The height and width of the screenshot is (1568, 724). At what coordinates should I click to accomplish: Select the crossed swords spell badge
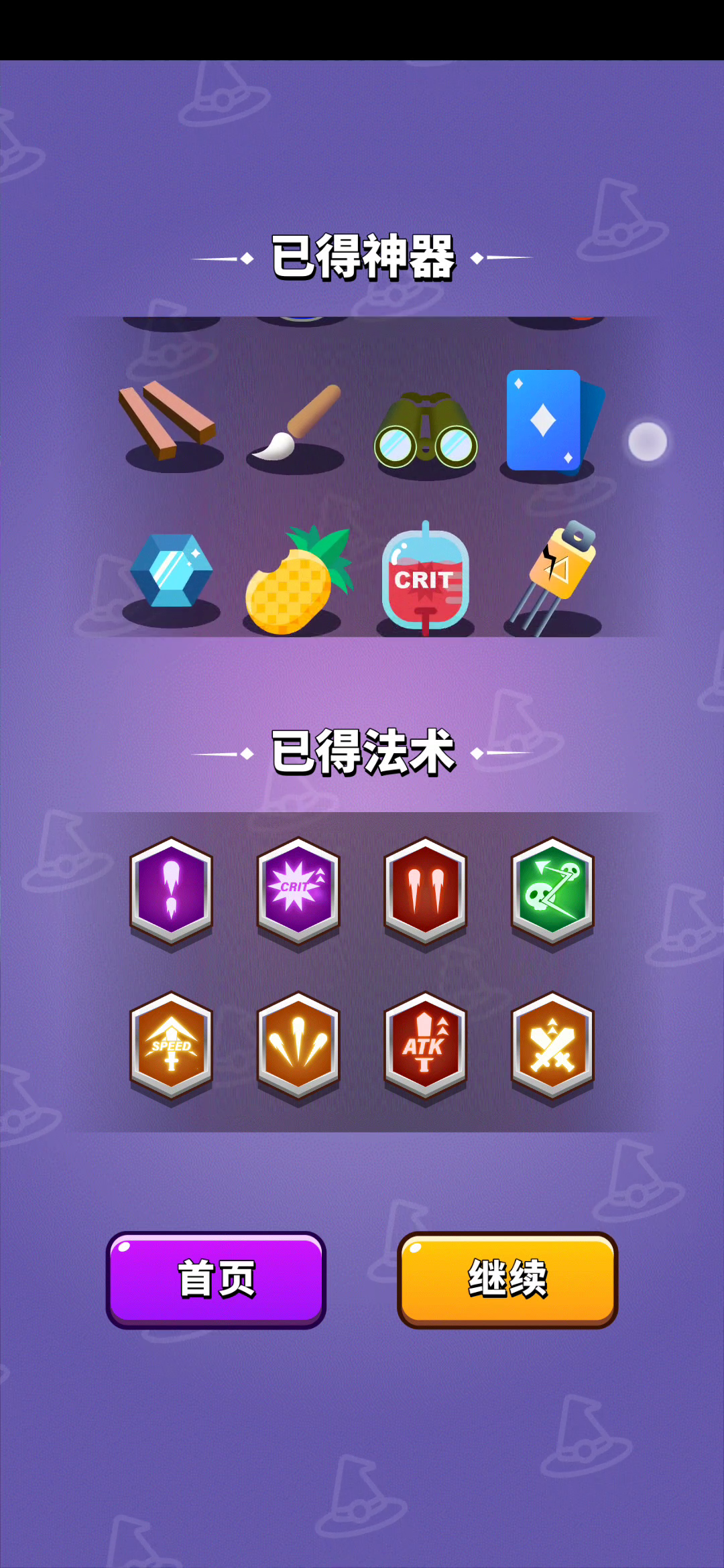coord(552,1045)
